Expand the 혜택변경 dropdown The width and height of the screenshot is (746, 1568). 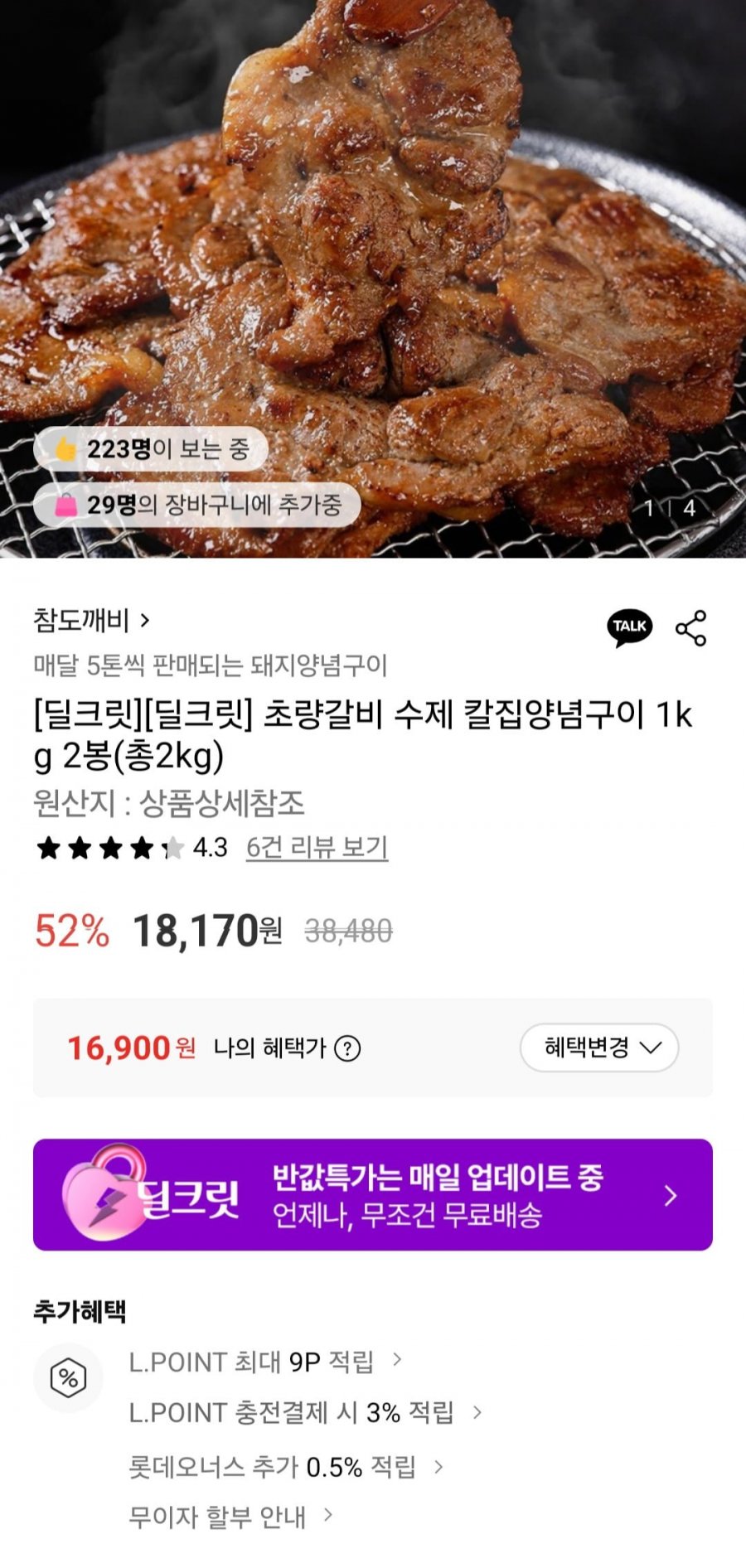point(599,1048)
